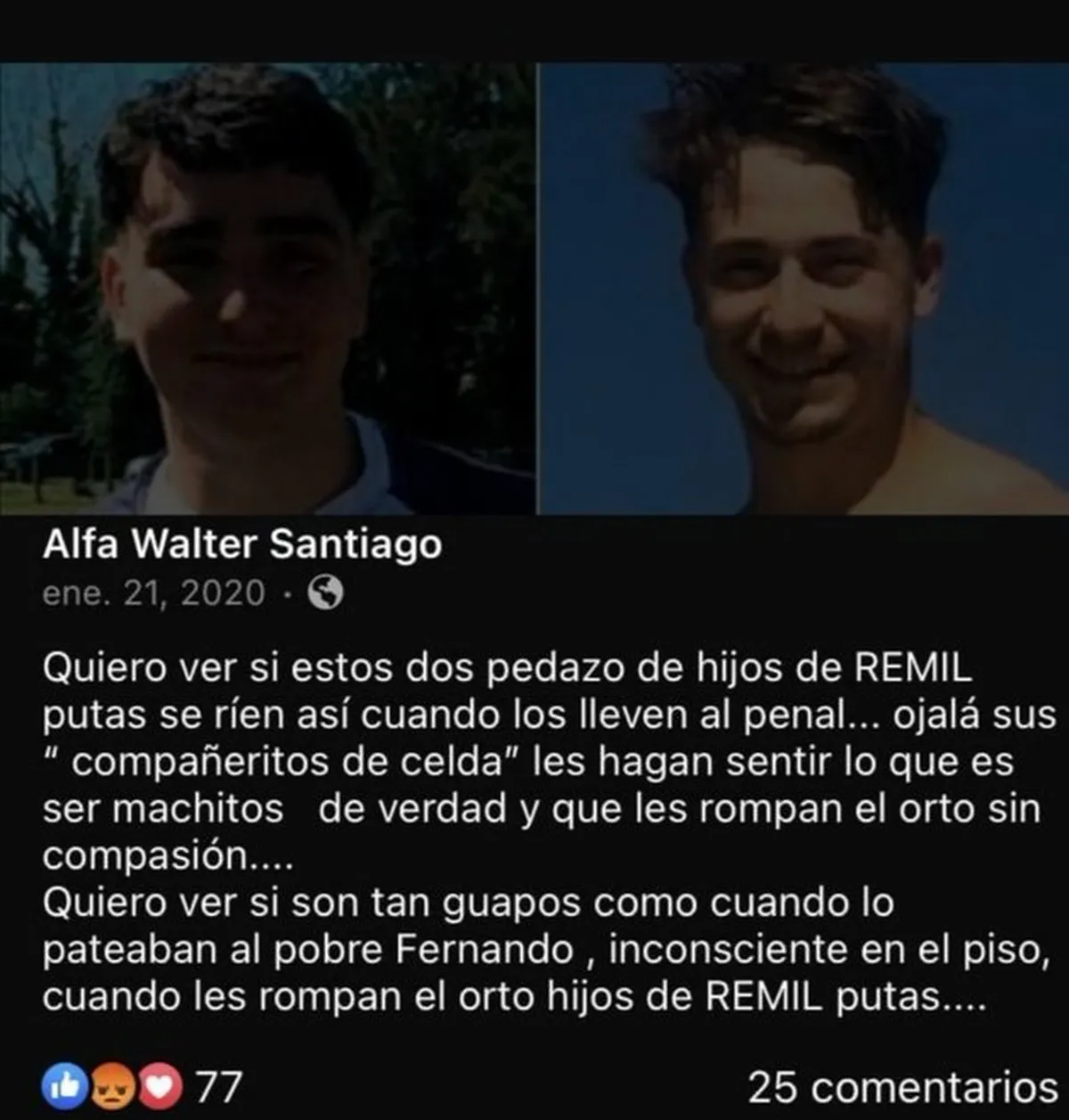Open the left photo of the post
Screen dimensions: 1069x1120
tap(267, 290)
